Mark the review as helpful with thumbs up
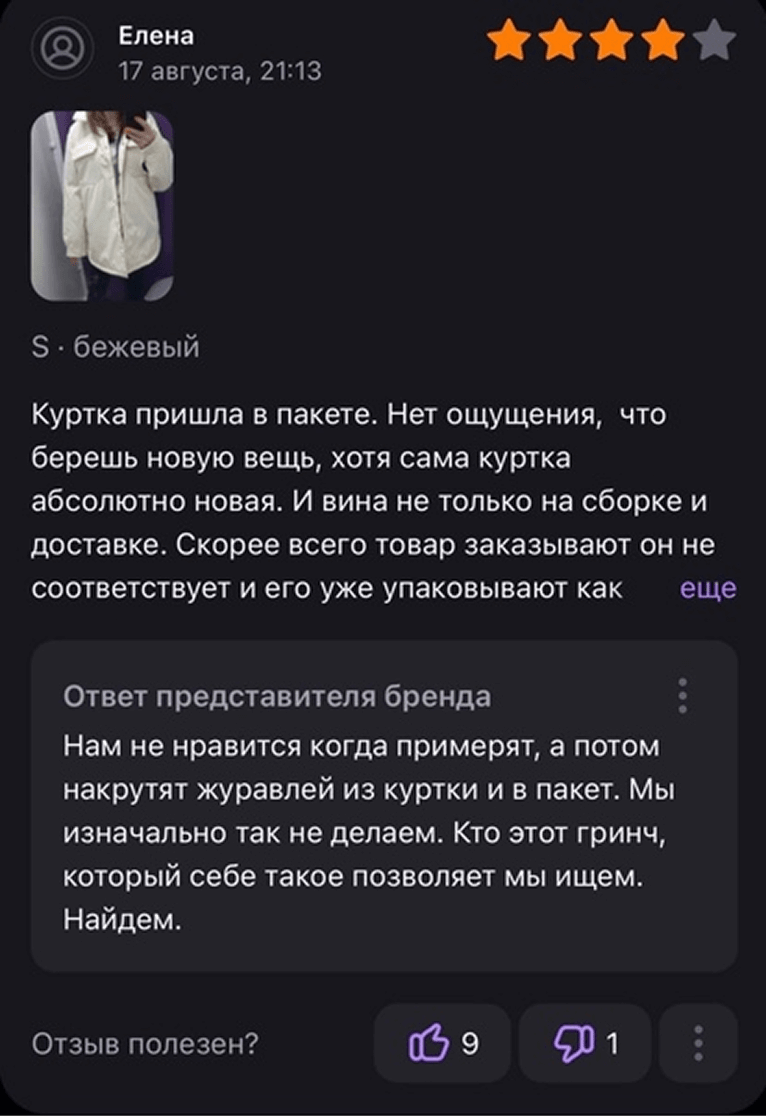The height and width of the screenshot is (1116, 766). click(442, 1044)
